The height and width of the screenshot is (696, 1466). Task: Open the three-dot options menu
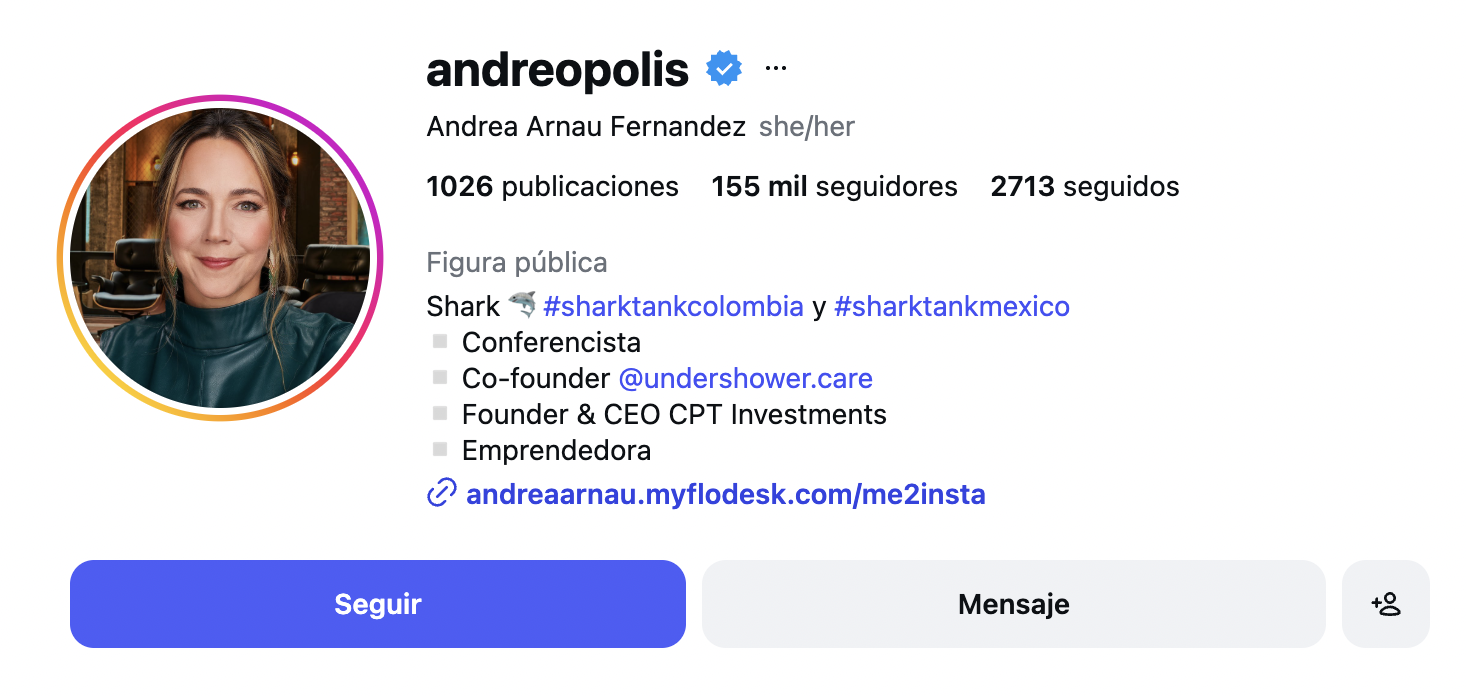775,69
